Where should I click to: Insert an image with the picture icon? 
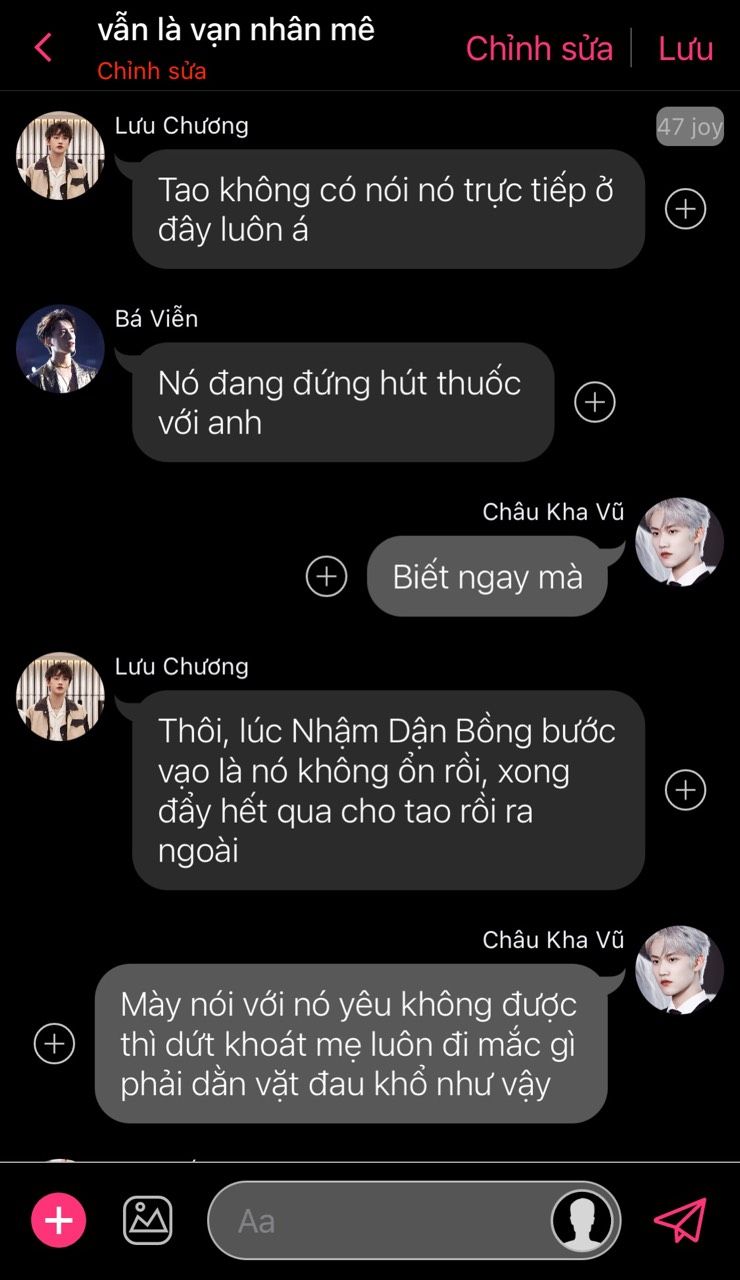[147, 1220]
